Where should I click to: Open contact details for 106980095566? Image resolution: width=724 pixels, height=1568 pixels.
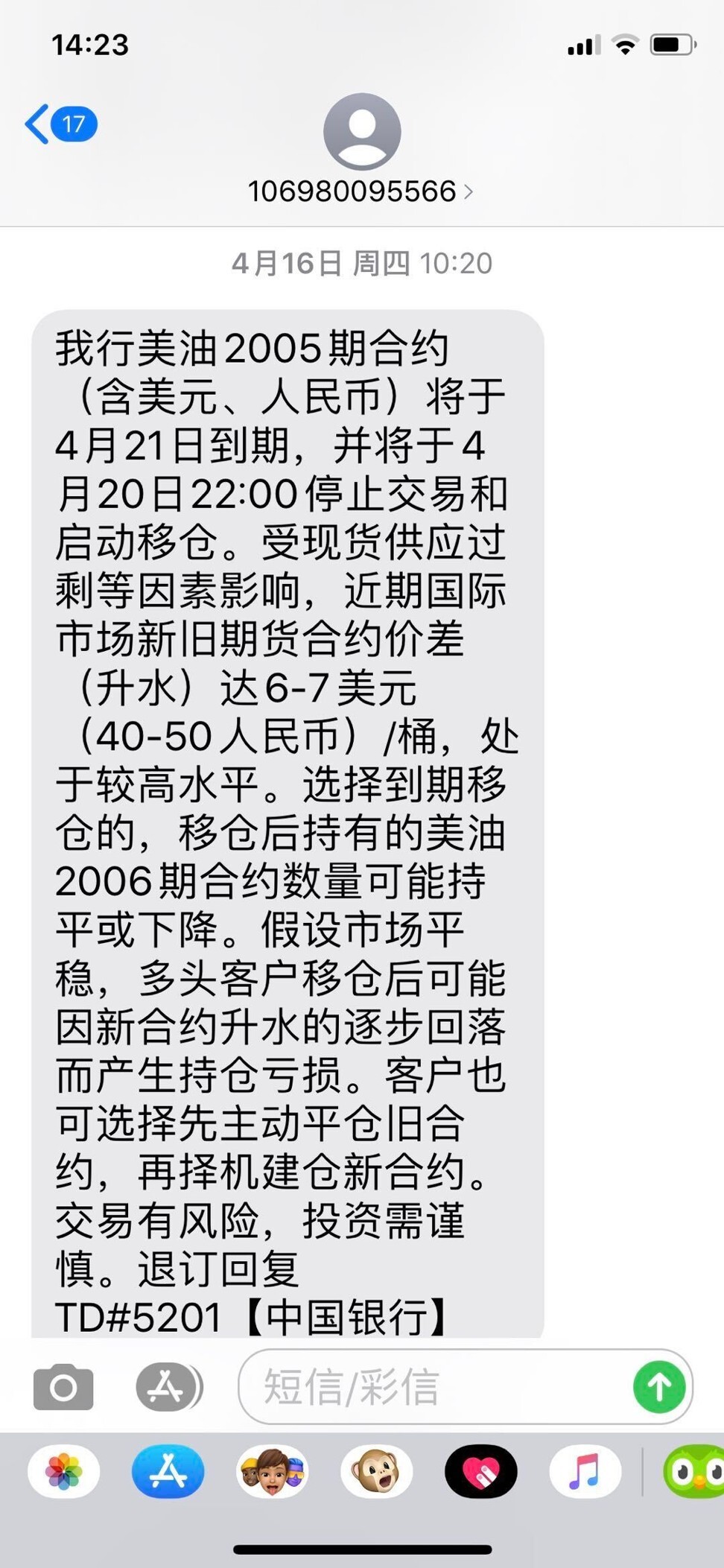coord(361,191)
